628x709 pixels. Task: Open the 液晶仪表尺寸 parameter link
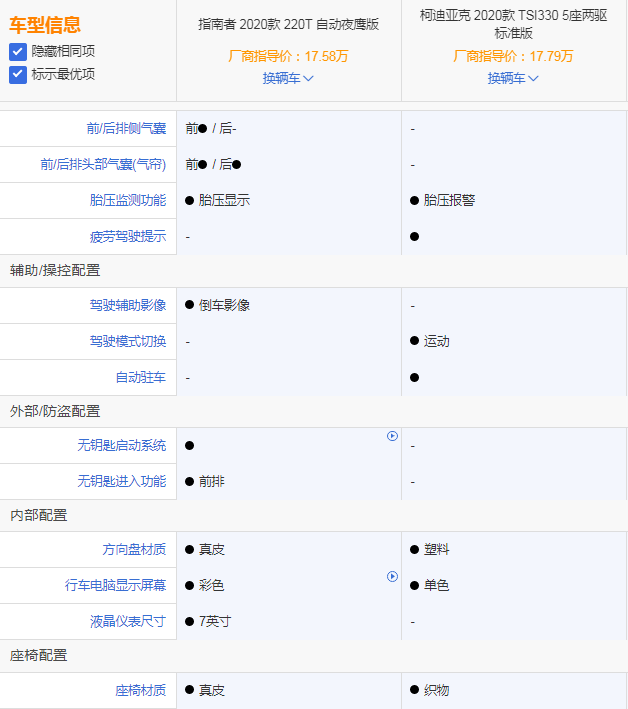(128, 621)
